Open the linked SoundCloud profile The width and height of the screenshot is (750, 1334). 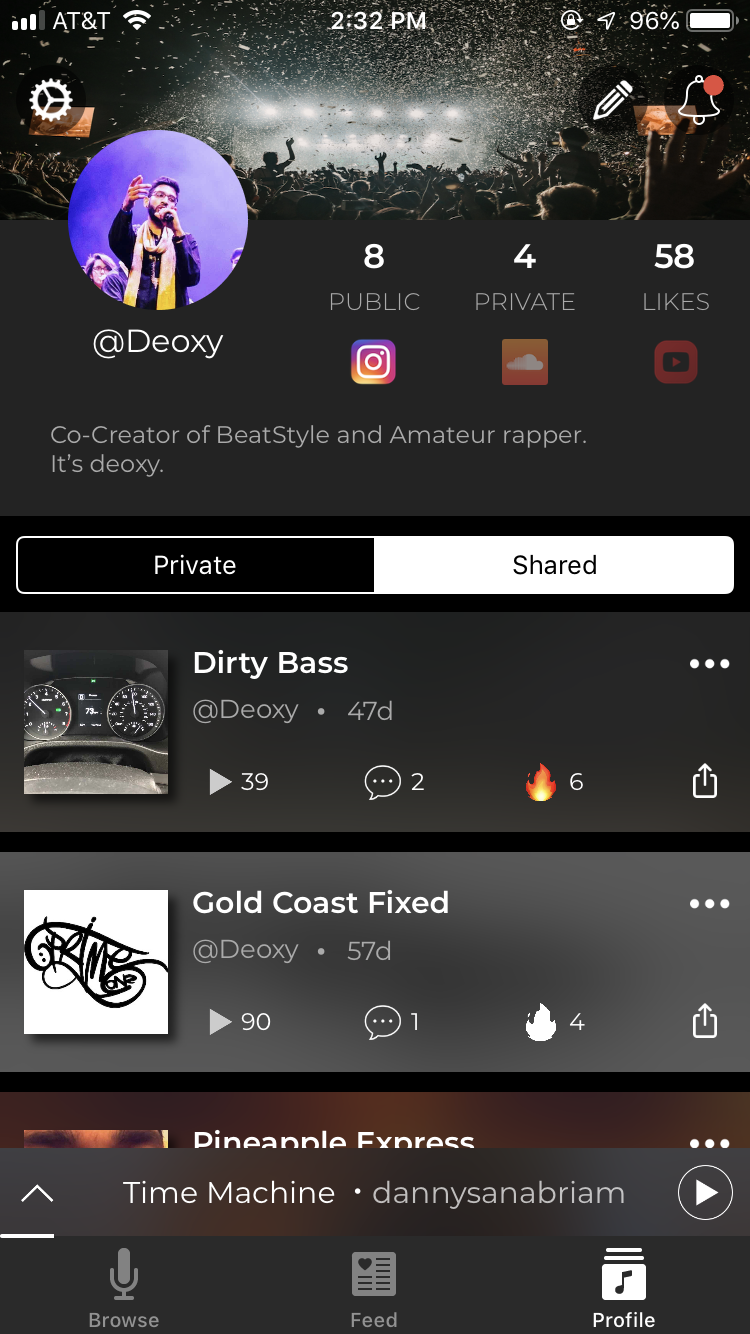(524, 362)
